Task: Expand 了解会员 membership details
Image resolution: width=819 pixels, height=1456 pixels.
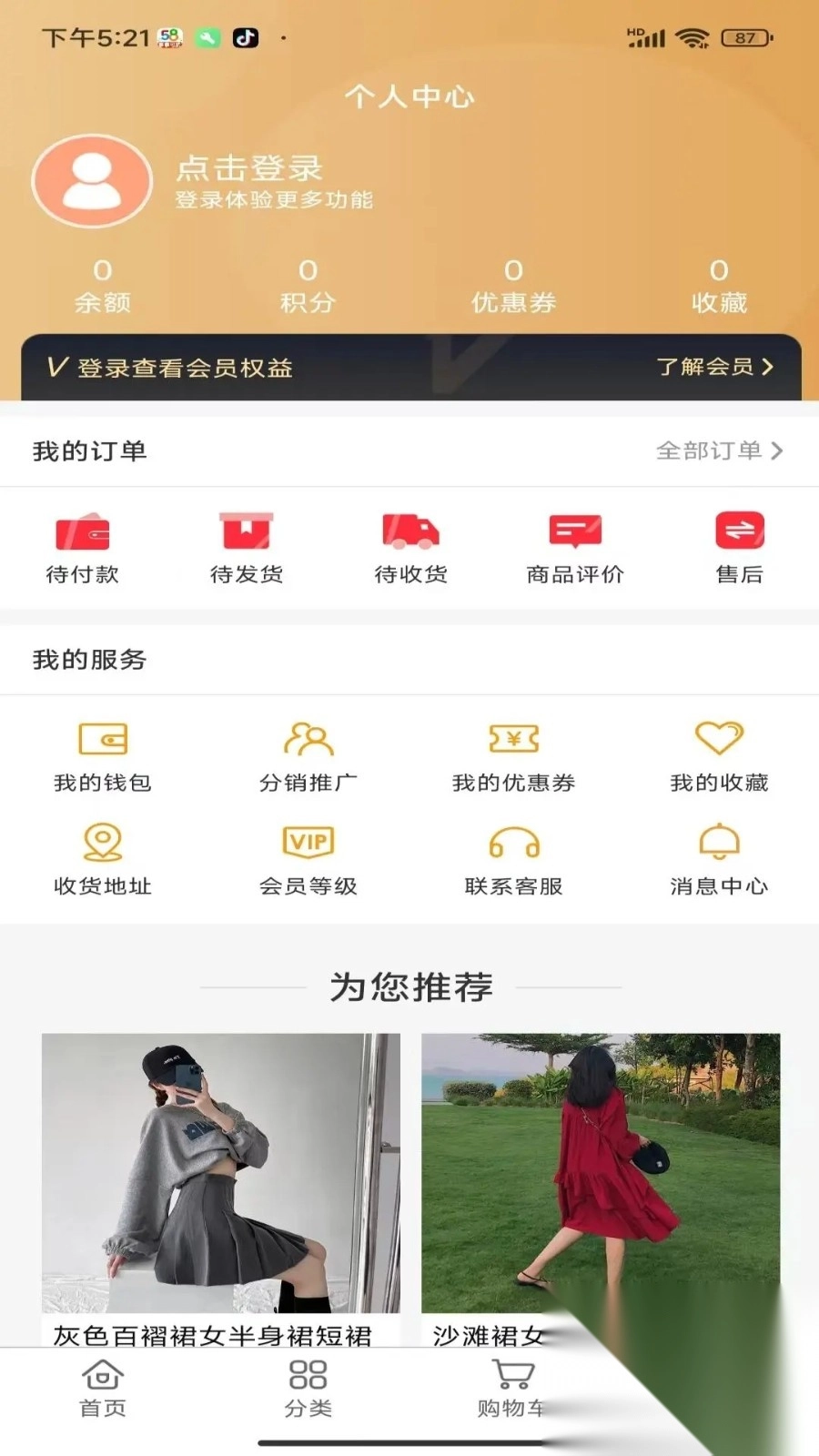Action: [x=714, y=367]
